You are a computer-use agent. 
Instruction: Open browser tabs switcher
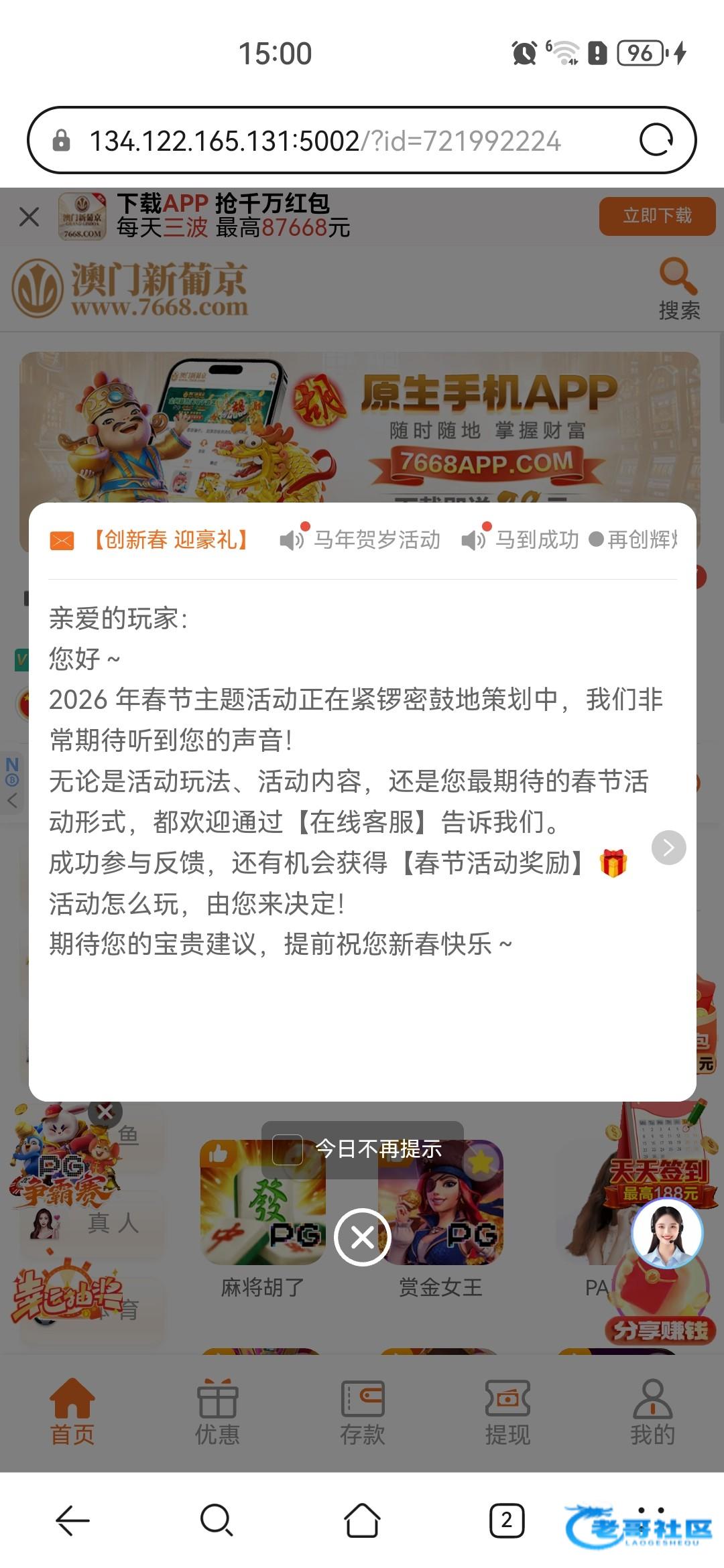tap(507, 1520)
